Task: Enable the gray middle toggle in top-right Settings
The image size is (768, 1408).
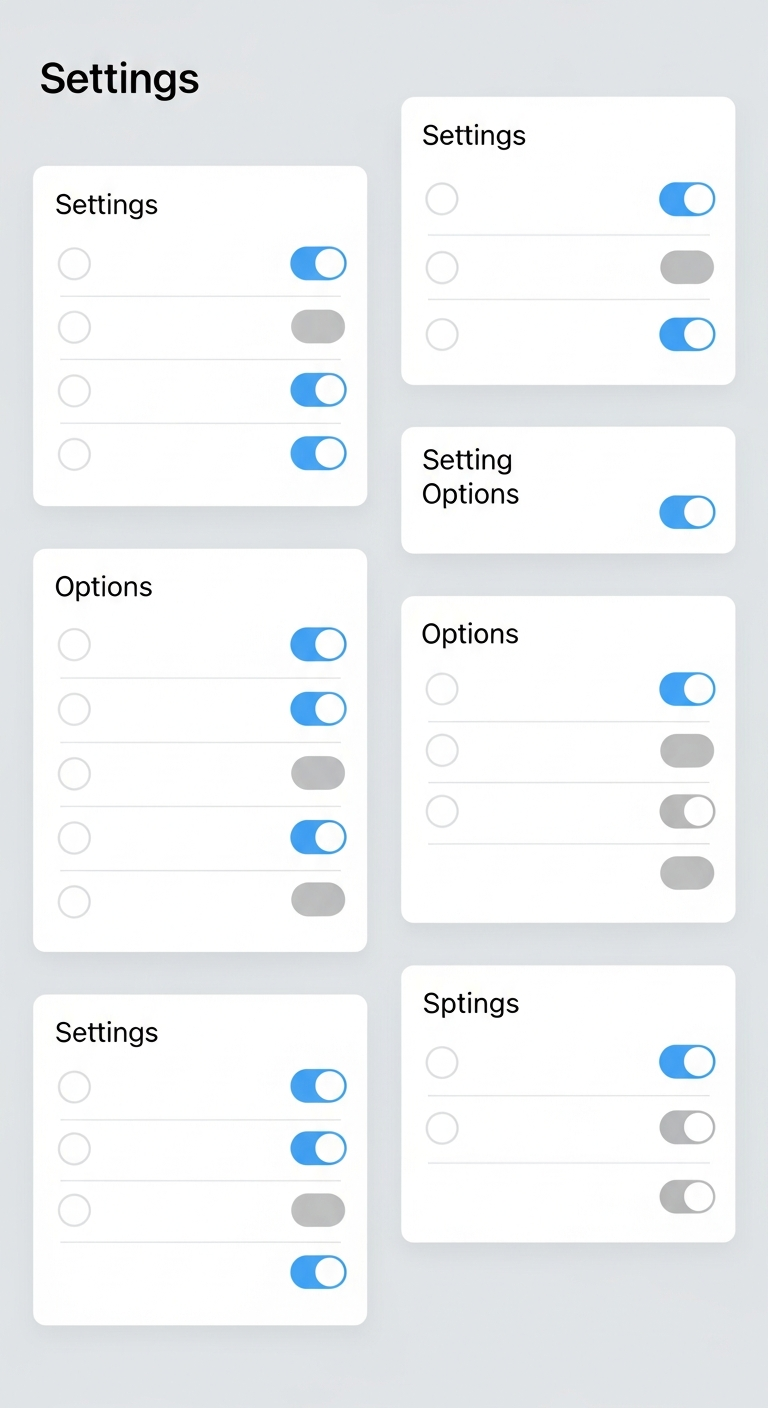Action: [686, 267]
